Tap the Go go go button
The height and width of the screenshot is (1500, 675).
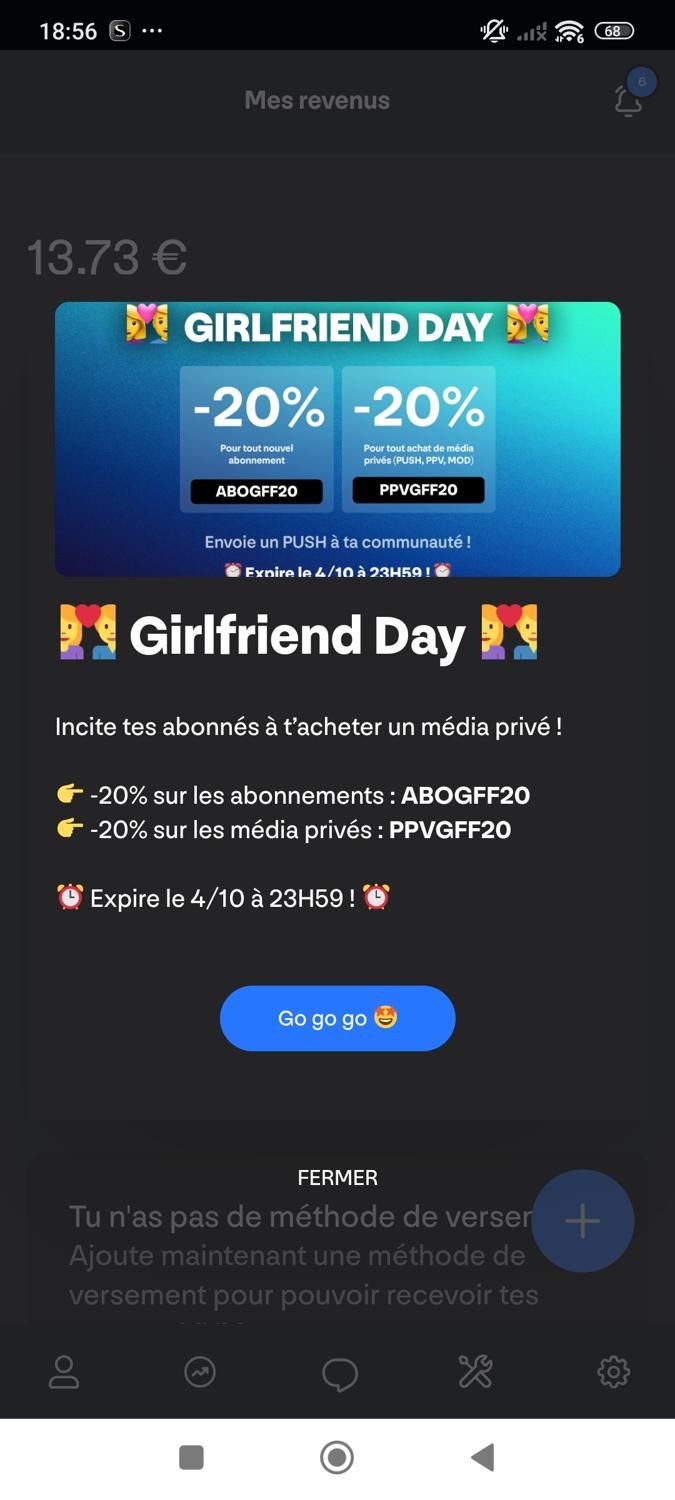point(337,1018)
